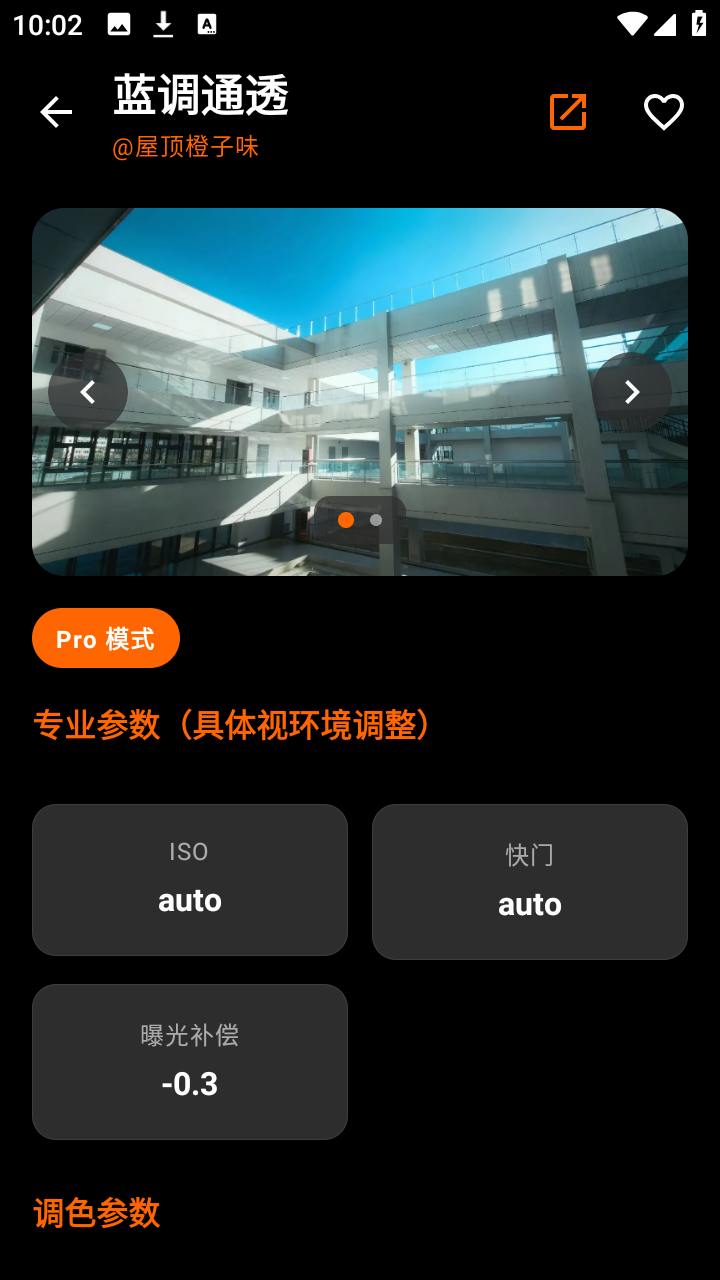Select the 调色参数 section heading

[96, 1212]
